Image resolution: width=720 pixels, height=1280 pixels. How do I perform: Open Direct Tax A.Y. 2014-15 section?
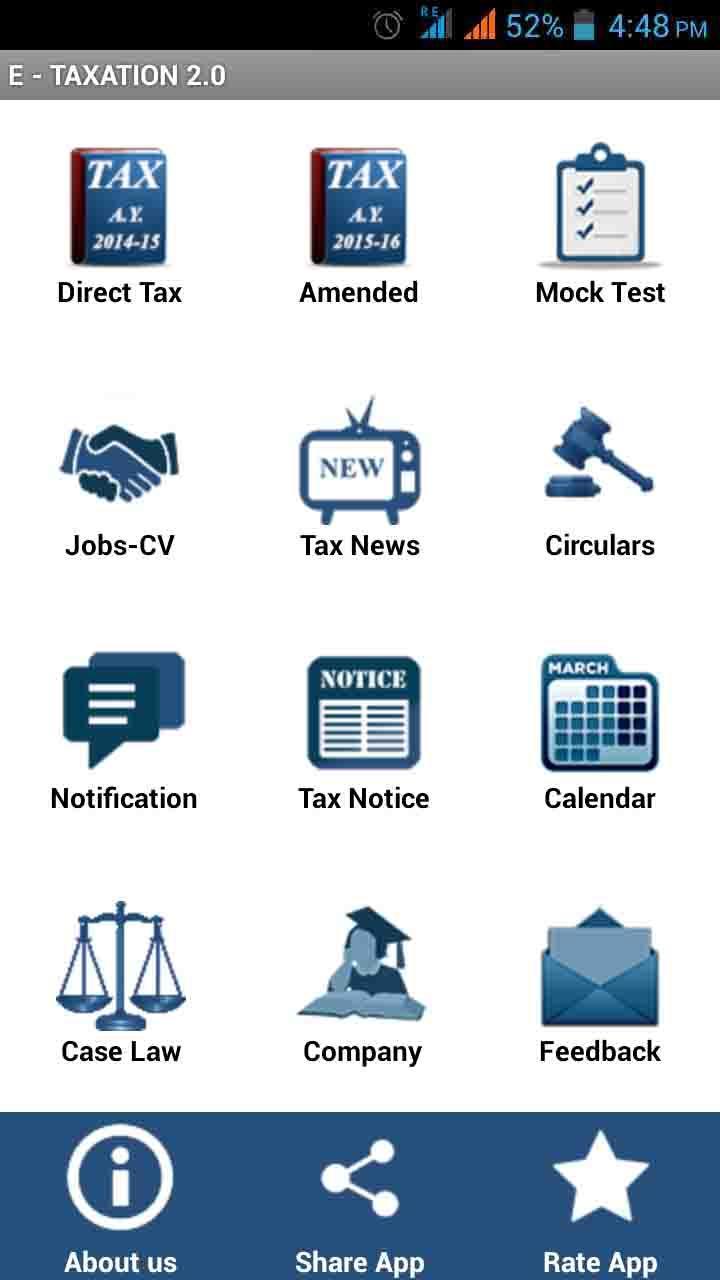tap(120, 205)
